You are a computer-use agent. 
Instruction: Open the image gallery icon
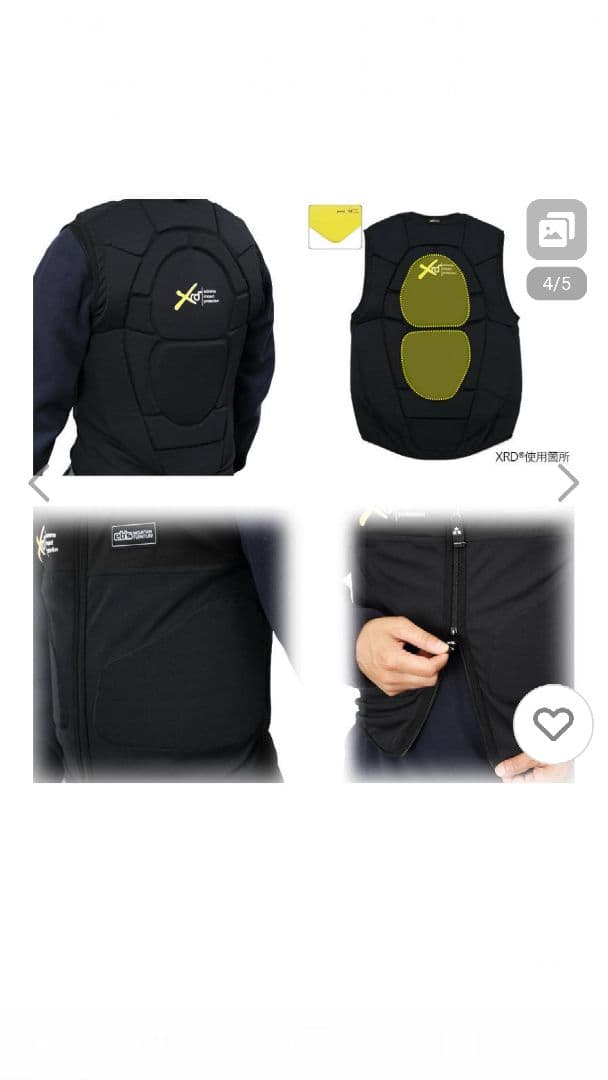[556, 230]
